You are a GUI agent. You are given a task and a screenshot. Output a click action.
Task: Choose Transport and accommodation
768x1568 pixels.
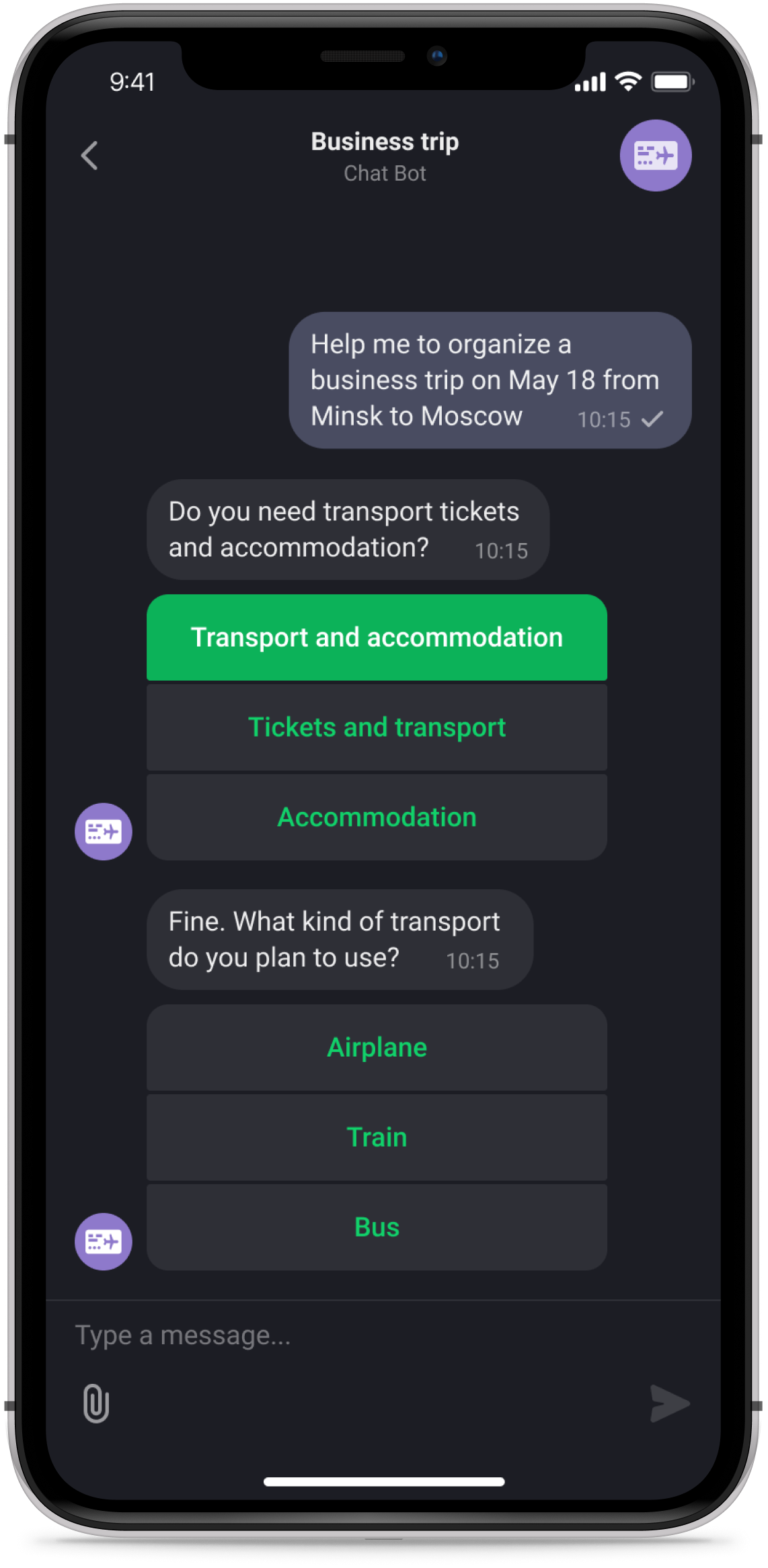click(377, 637)
